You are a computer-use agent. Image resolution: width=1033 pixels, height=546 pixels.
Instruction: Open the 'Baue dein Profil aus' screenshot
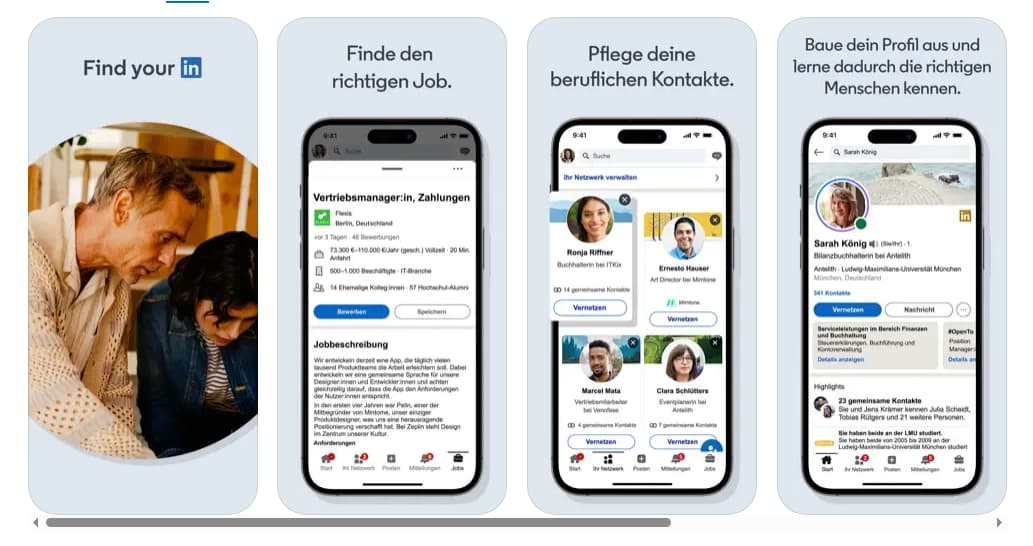891,265
